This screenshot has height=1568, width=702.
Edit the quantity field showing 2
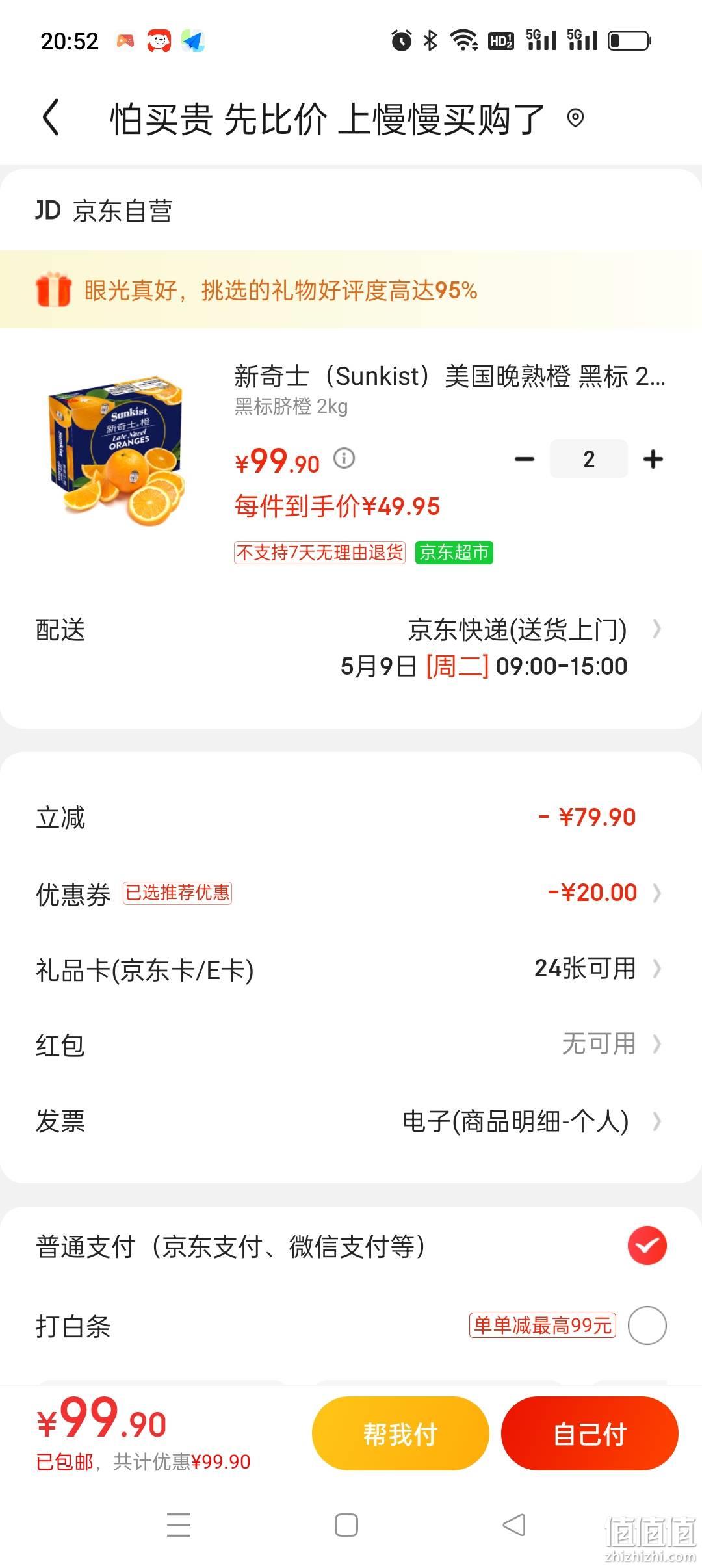click(x=588, y=460)
